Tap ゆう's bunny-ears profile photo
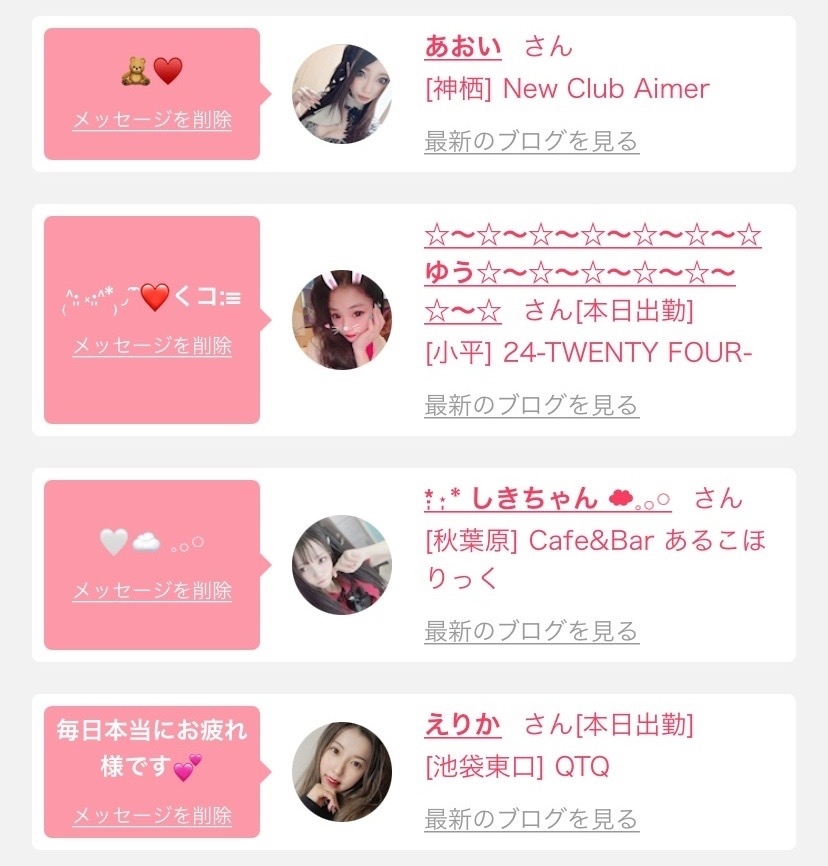 tap(341, 320)
